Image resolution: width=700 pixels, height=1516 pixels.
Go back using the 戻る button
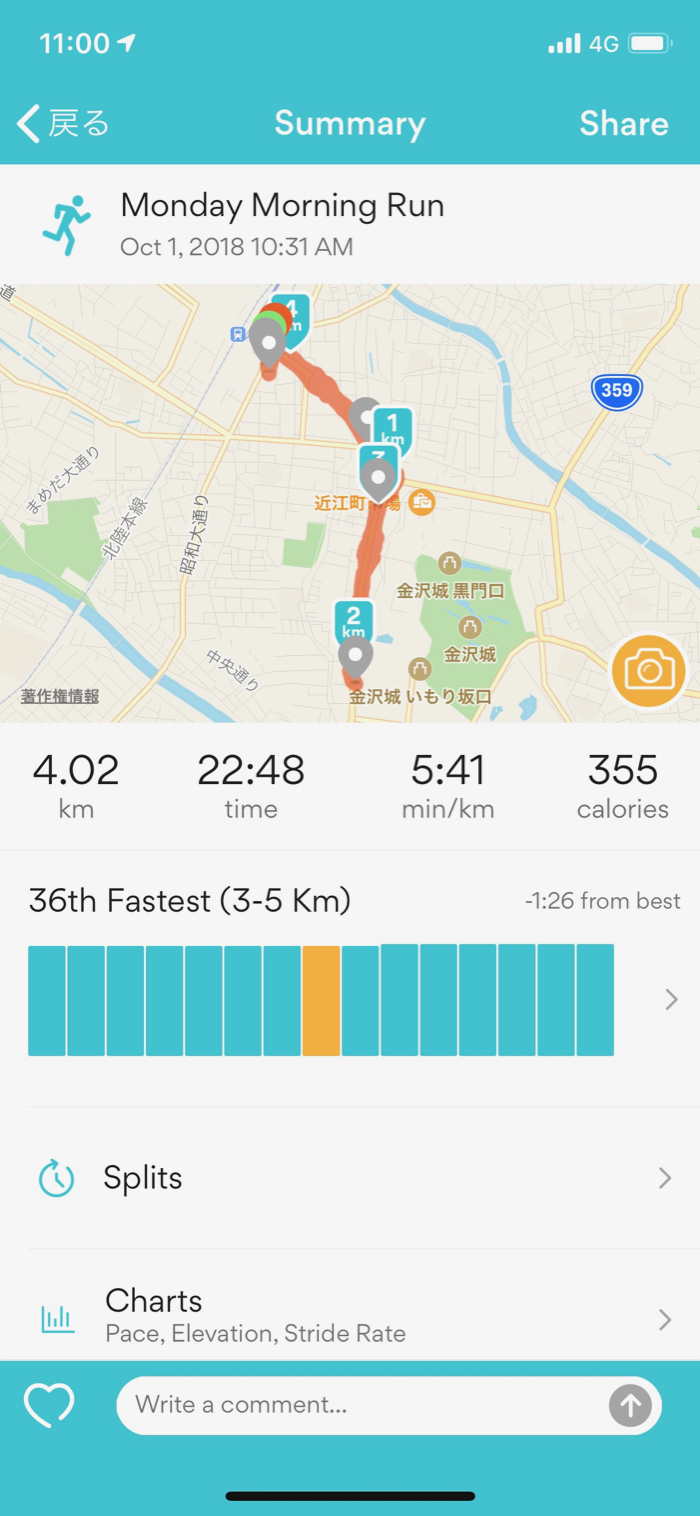coord(62,124)
